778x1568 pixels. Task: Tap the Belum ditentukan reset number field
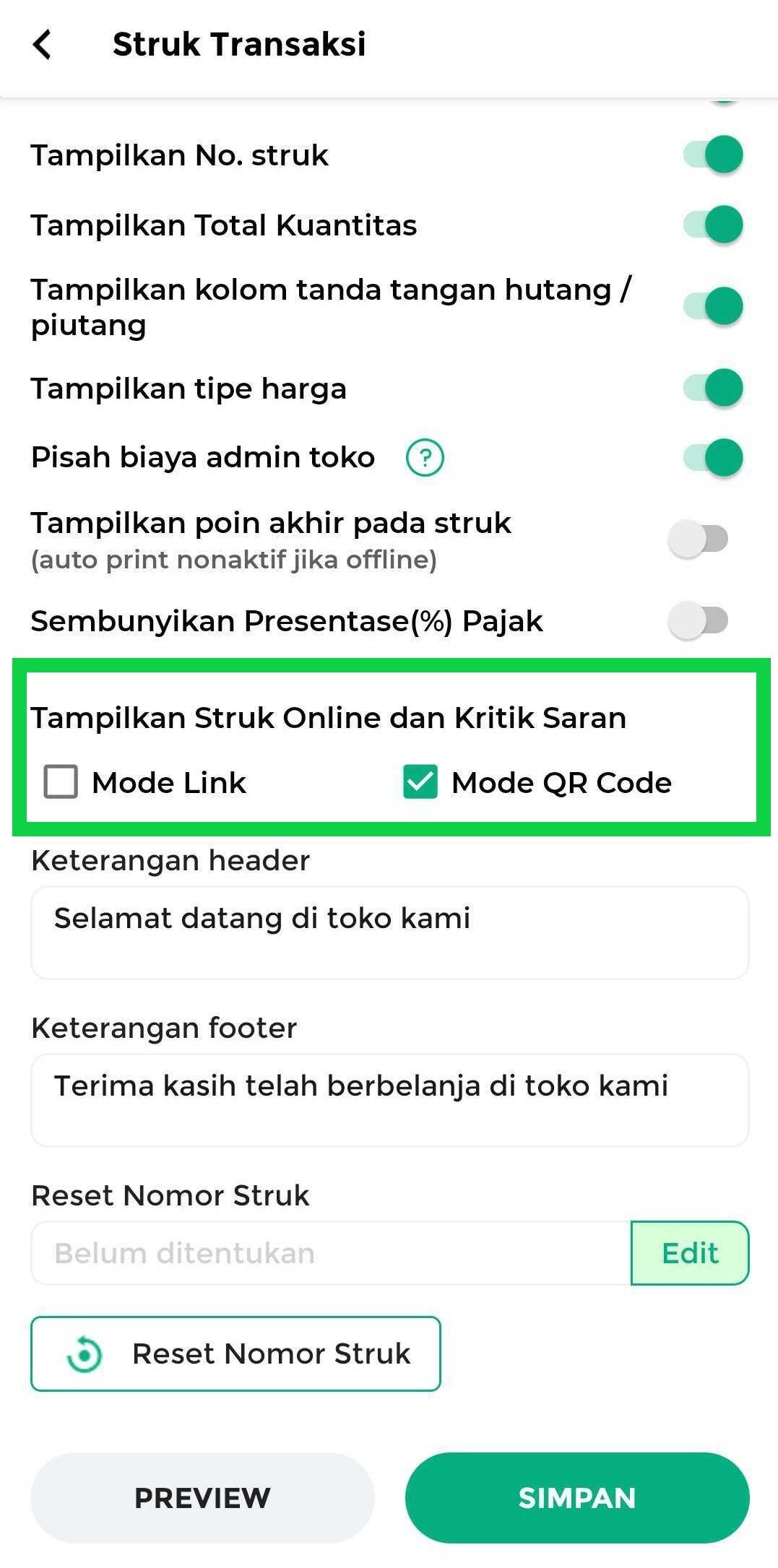point(331,1253)
